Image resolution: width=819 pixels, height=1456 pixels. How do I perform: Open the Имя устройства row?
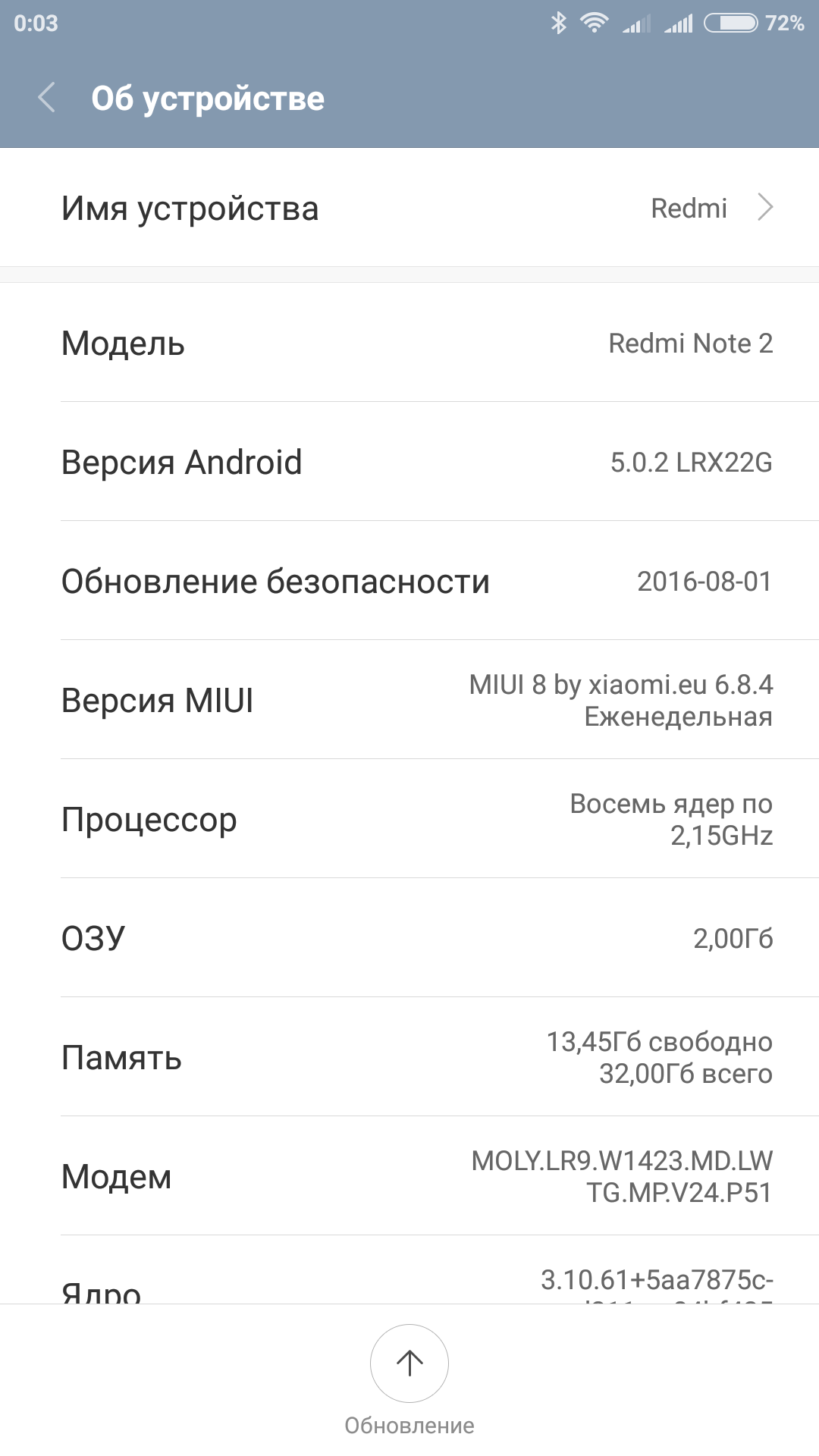[x=409, y=208]
